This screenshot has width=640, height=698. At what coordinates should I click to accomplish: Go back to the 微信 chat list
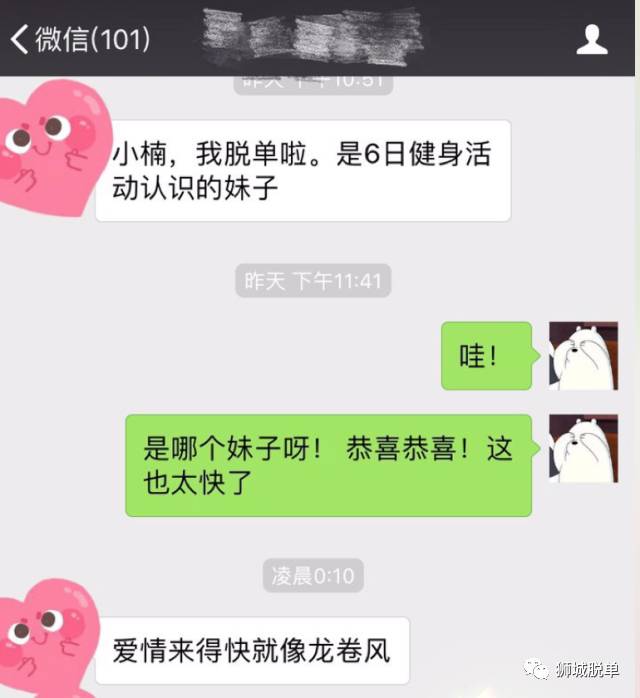78,39
